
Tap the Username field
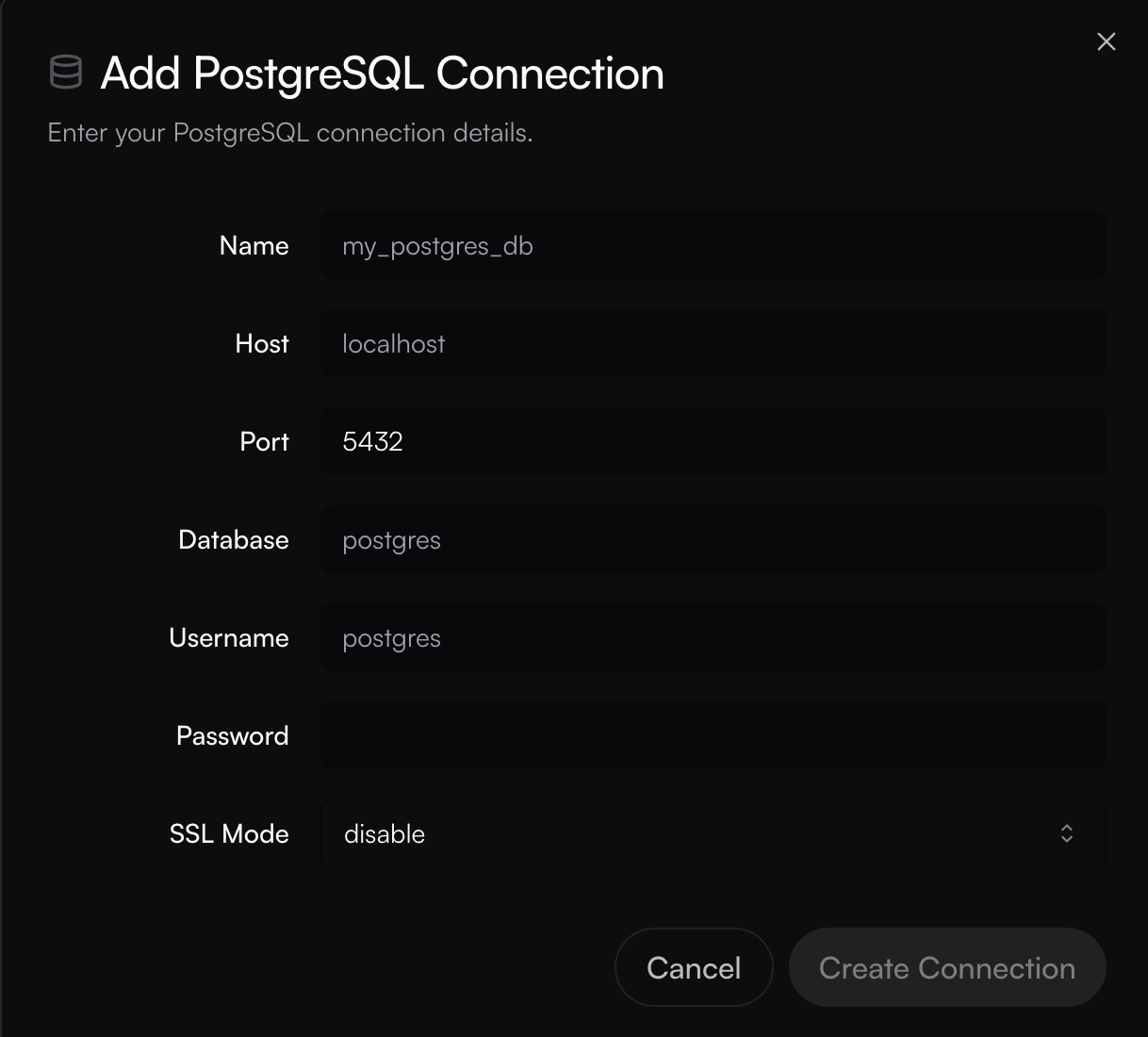click(712, 638)
